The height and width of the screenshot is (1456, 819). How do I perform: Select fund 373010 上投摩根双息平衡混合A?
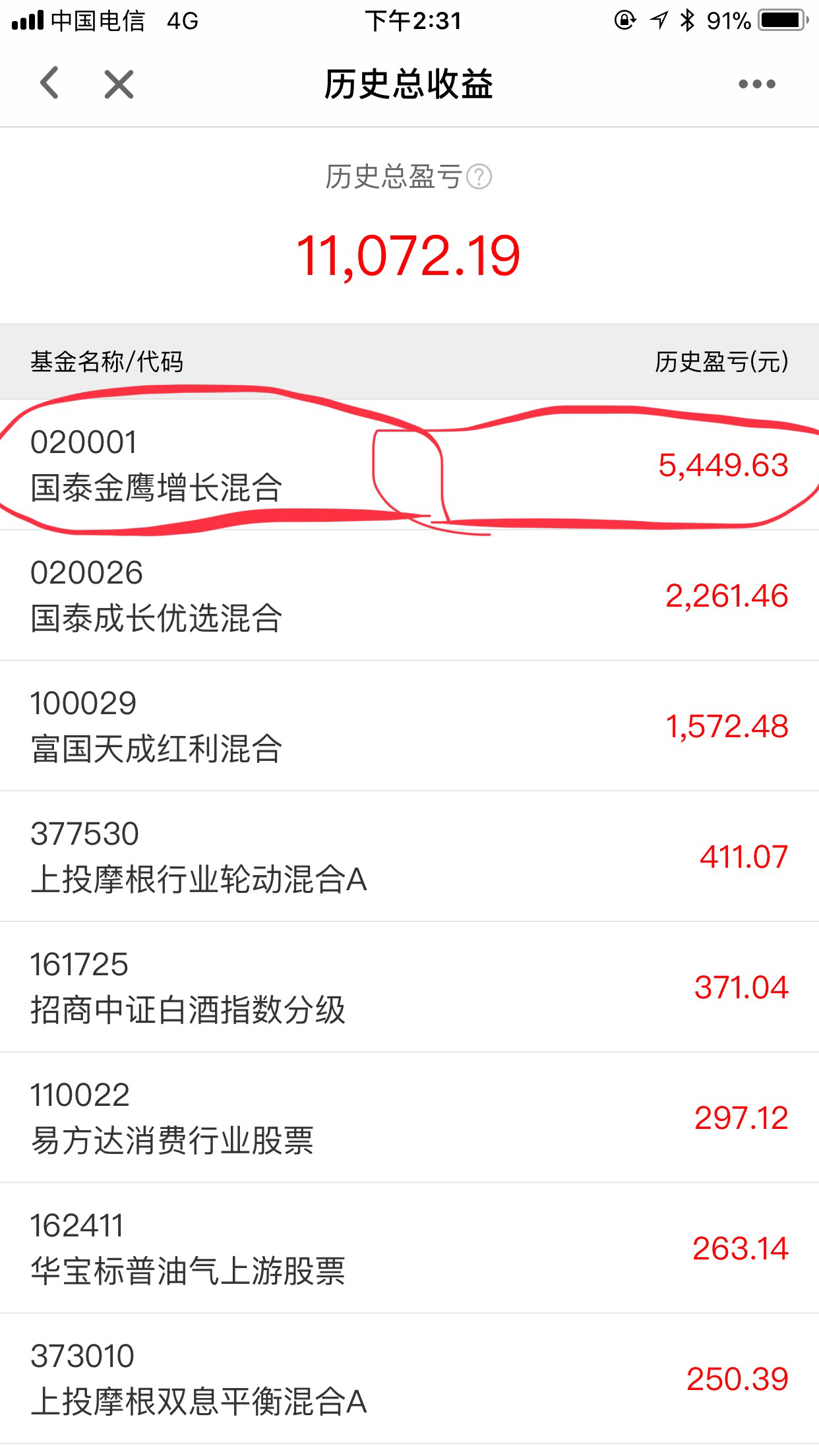coord(409,1378)
